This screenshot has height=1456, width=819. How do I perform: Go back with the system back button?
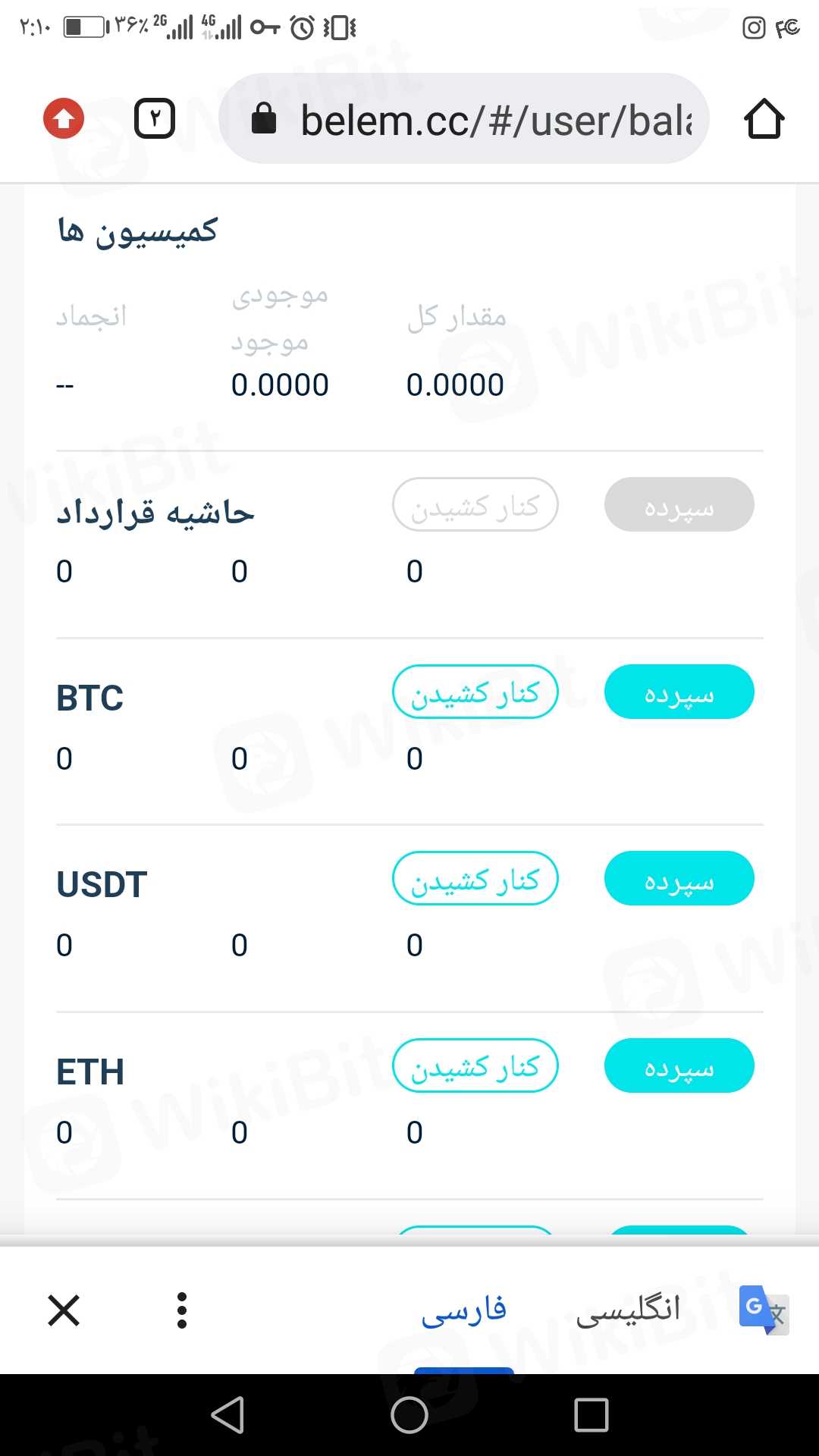[227, 1415]
